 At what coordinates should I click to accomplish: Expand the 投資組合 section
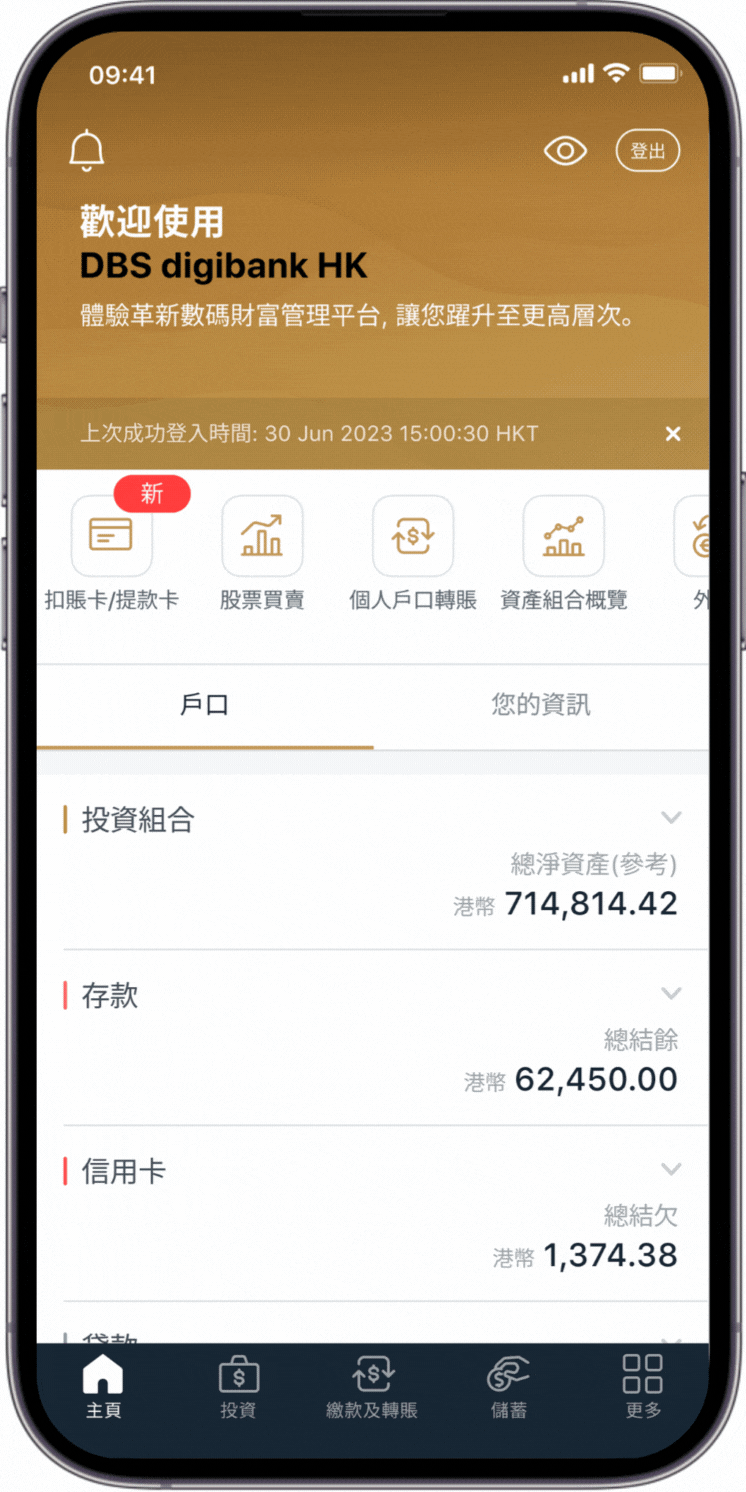click(671, 818)
